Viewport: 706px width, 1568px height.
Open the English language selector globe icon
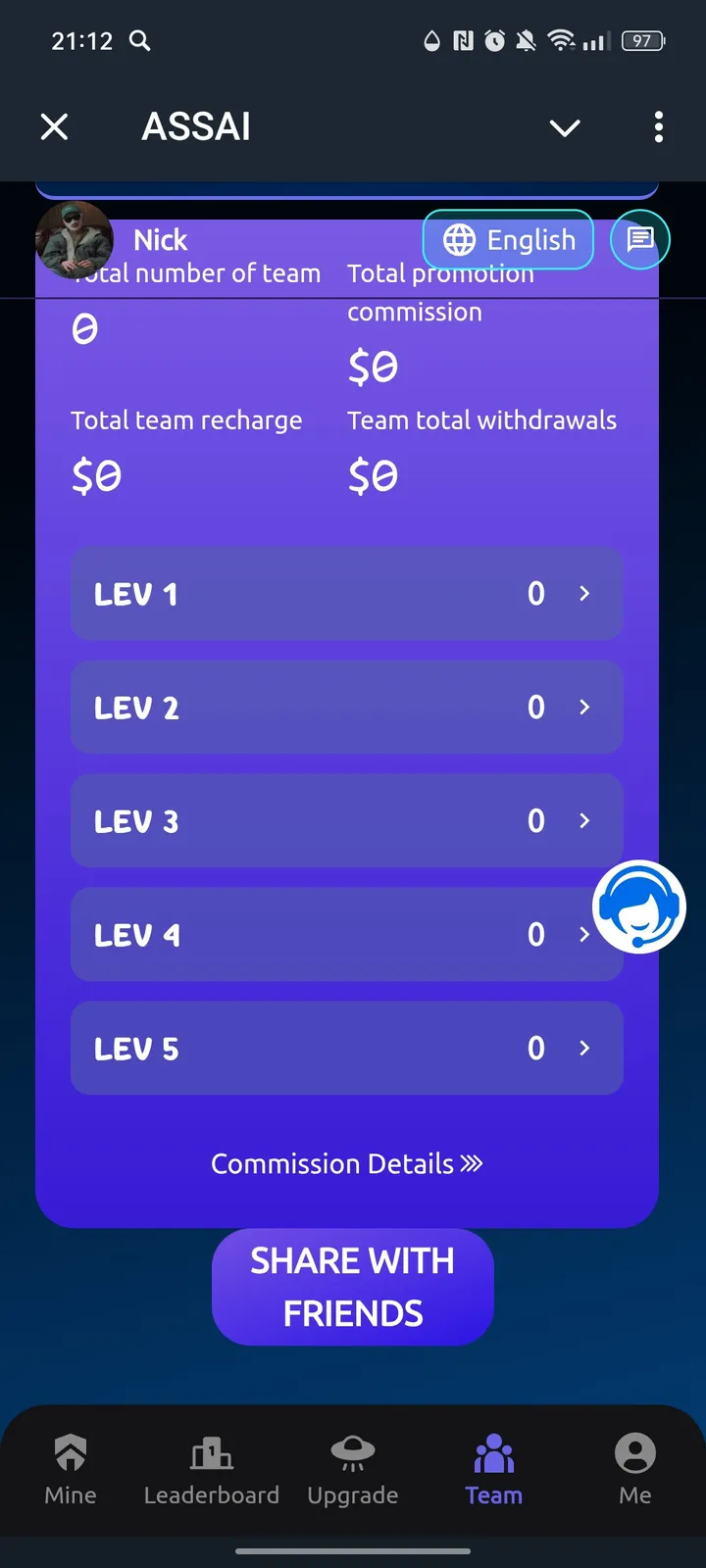click(459, 239)
